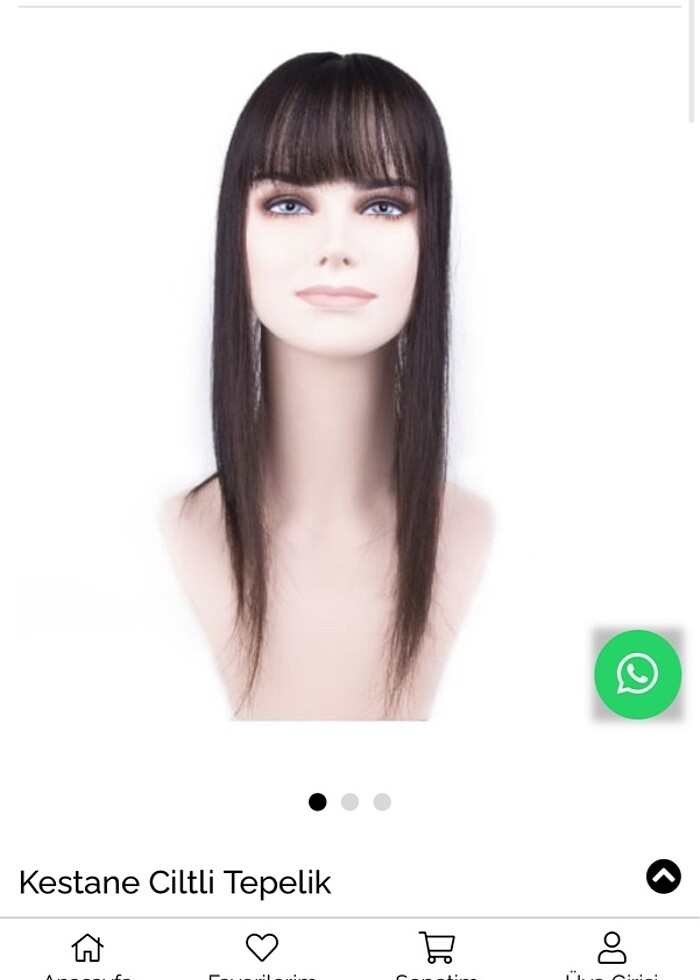The width and height of the screenshot is (700, 980).
Task: Go to the Anasayfa home tab
Action: click(88, 948)
